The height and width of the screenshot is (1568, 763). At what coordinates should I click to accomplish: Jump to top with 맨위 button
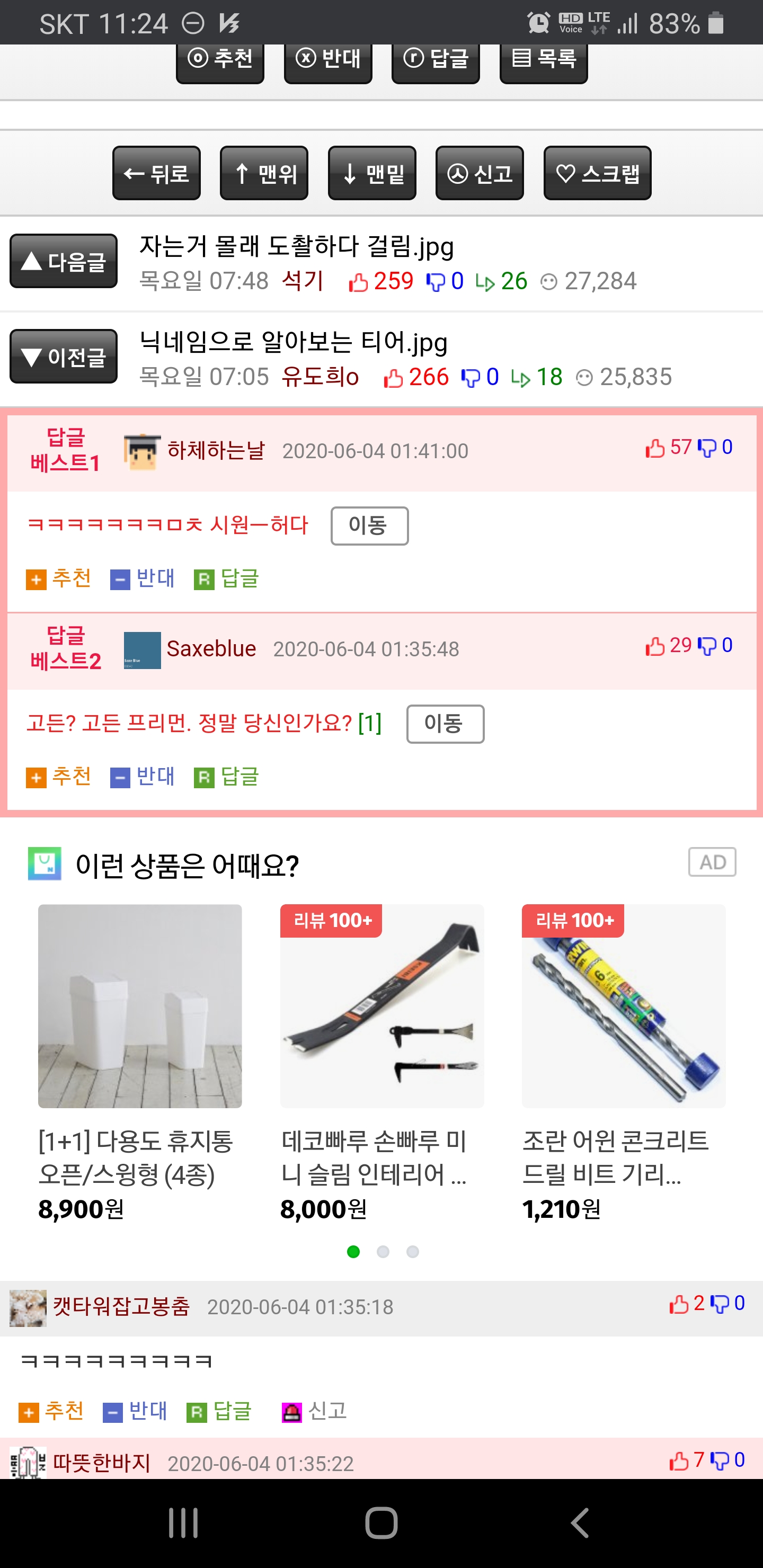(264, 173)
